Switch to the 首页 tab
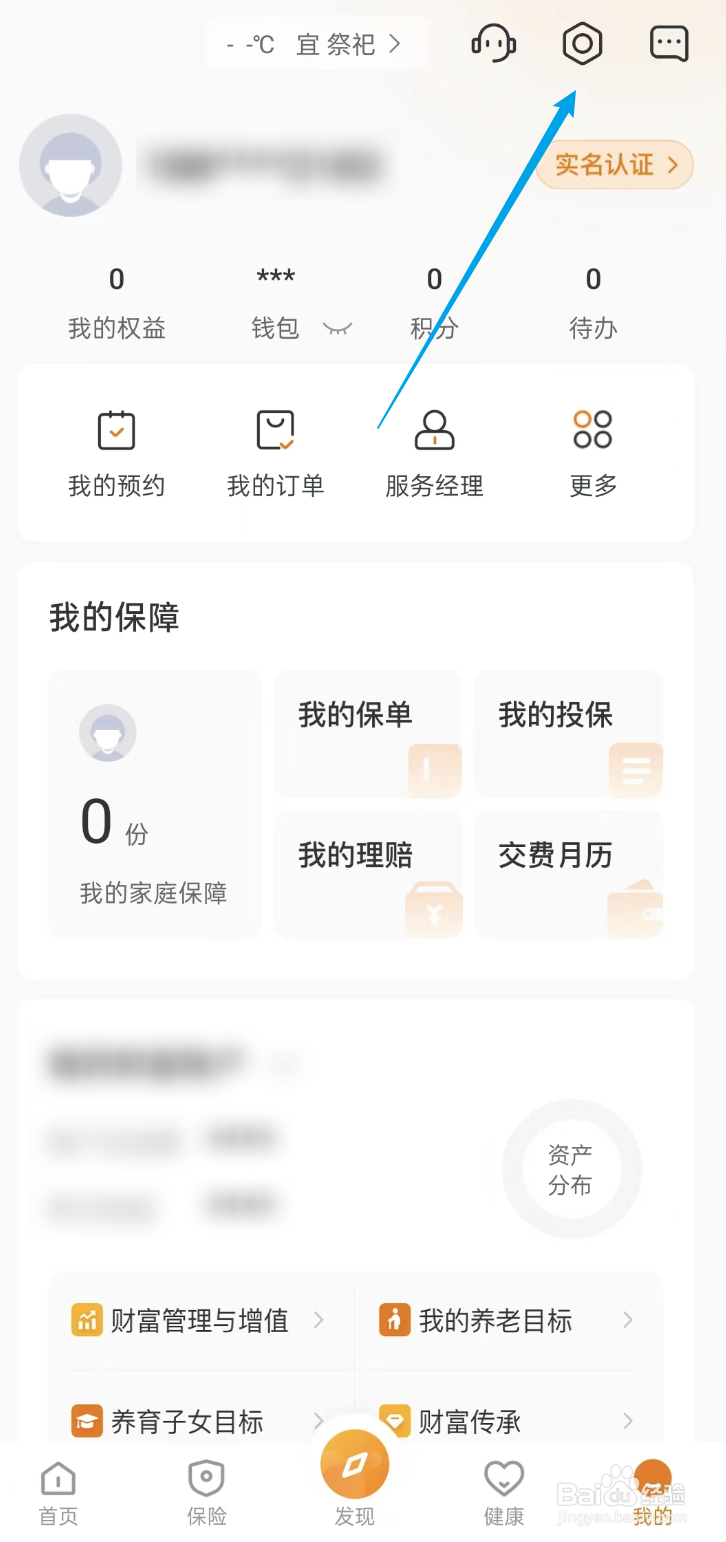The image size is (726, 1542). coord(58,1494)
